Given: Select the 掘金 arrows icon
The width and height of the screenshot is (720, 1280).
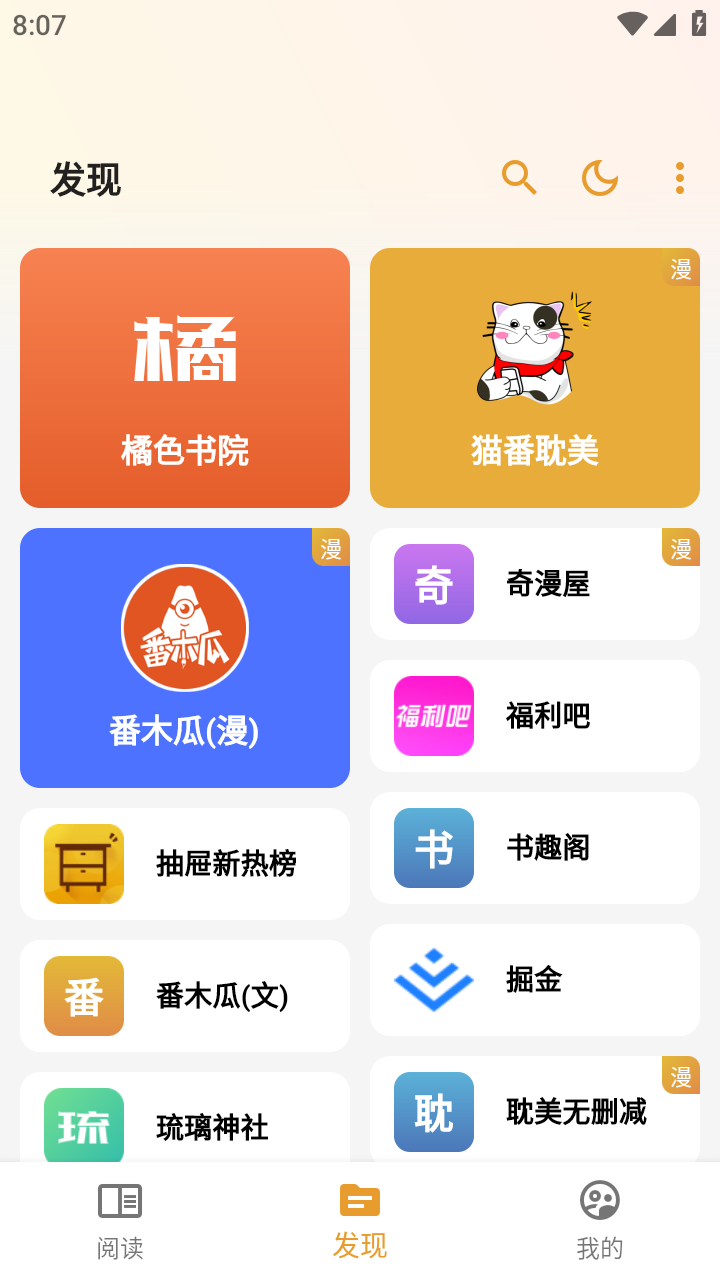Looking at the screenshot, I should 433,980.
